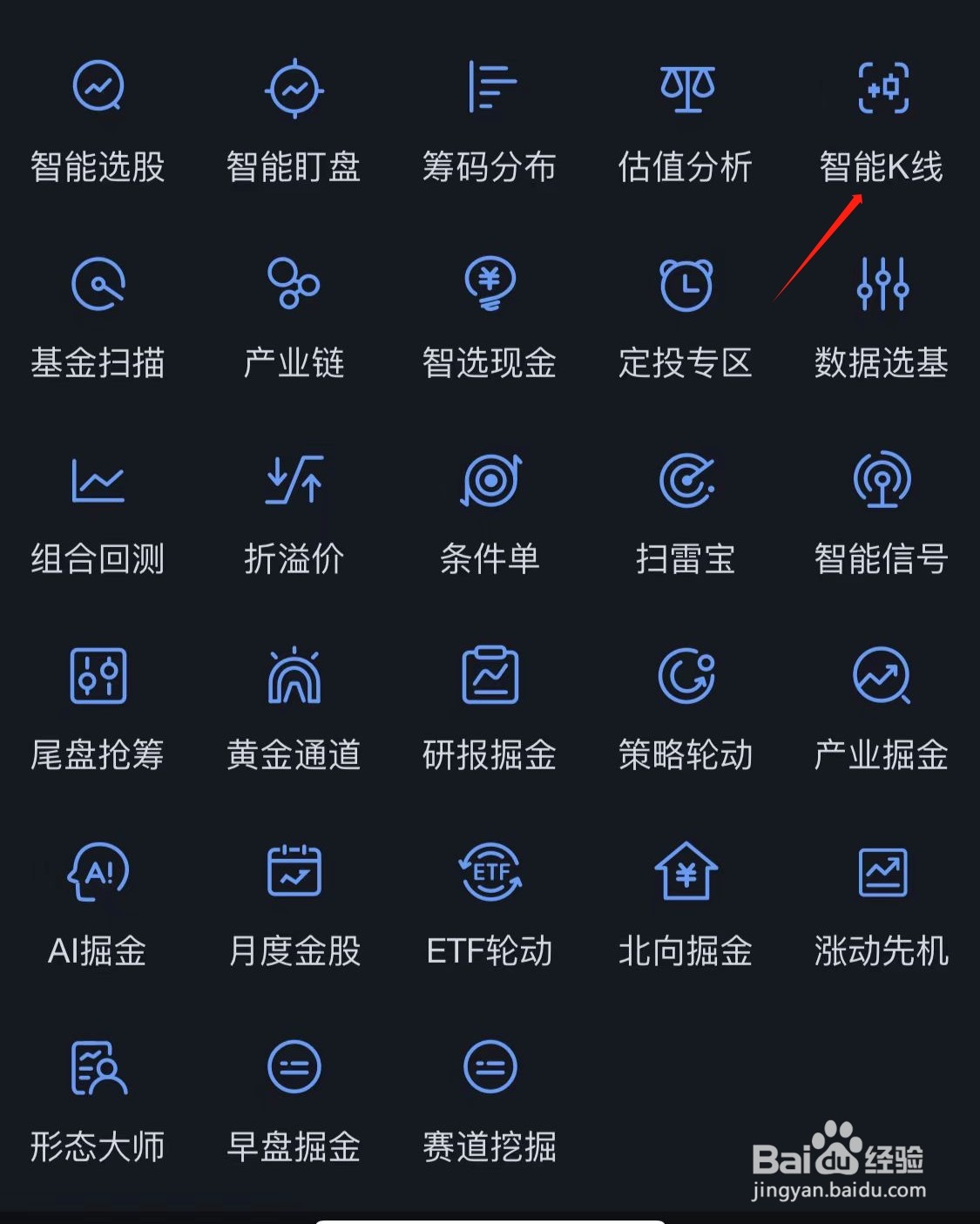Open the AI掘金 feature
This screenshot has width=980, height=1224.
point(98,906)
